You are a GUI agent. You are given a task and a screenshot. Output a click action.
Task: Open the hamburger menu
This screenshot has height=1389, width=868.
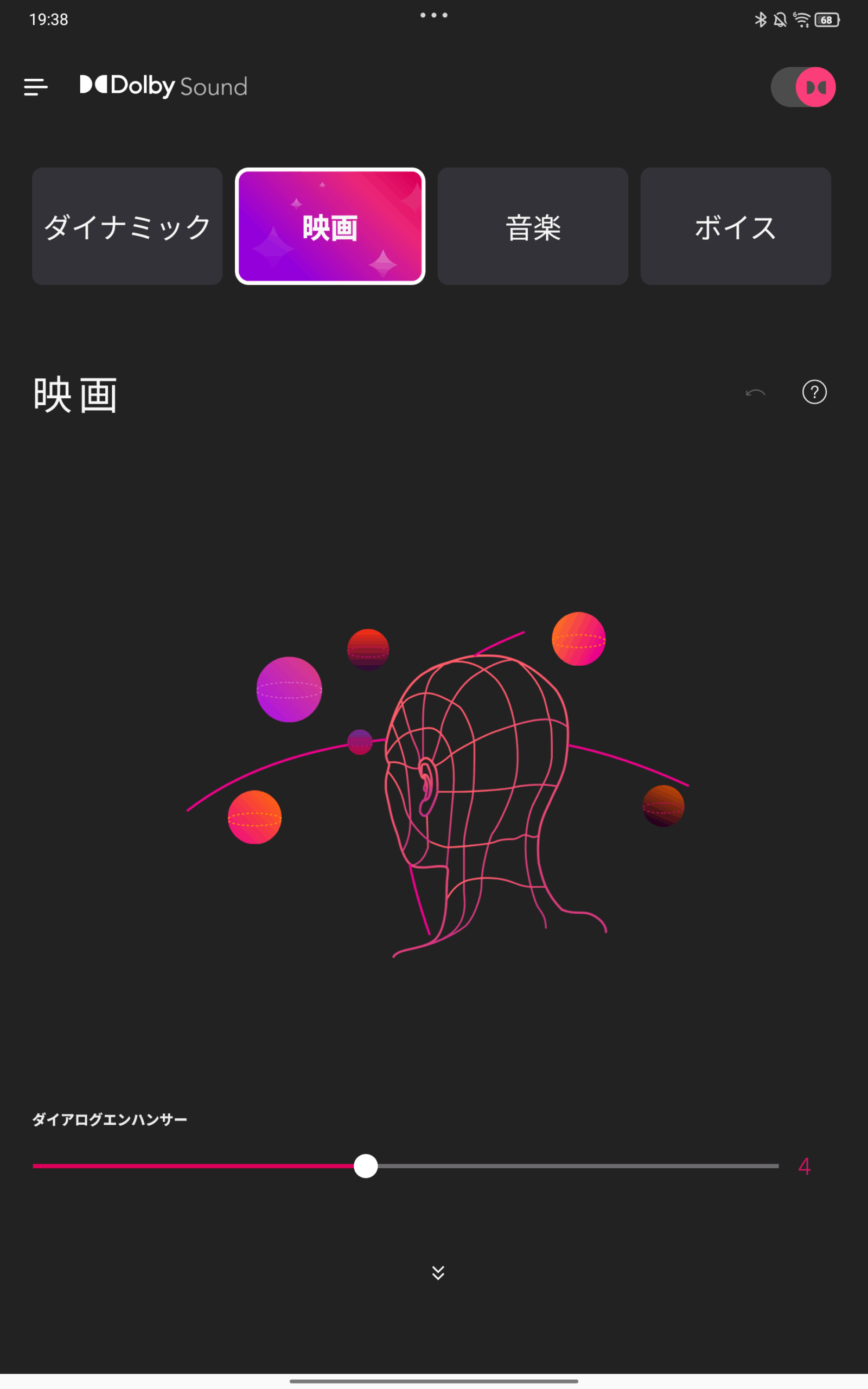[36, 87]
